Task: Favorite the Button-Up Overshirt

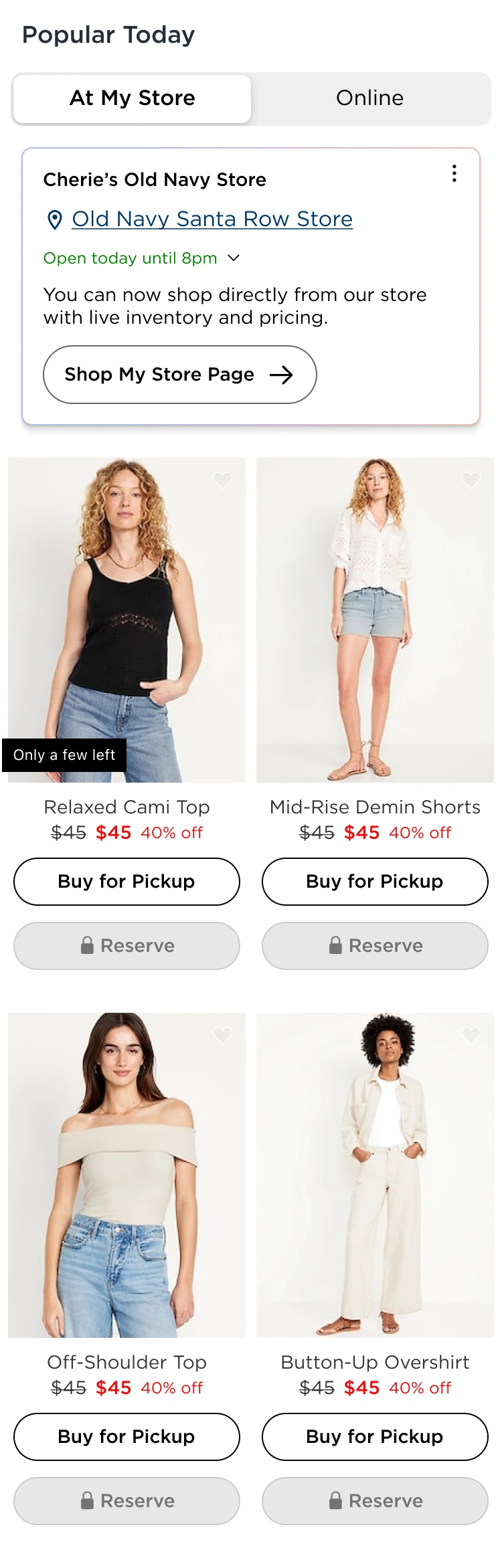Action: tap(471, 1035)
